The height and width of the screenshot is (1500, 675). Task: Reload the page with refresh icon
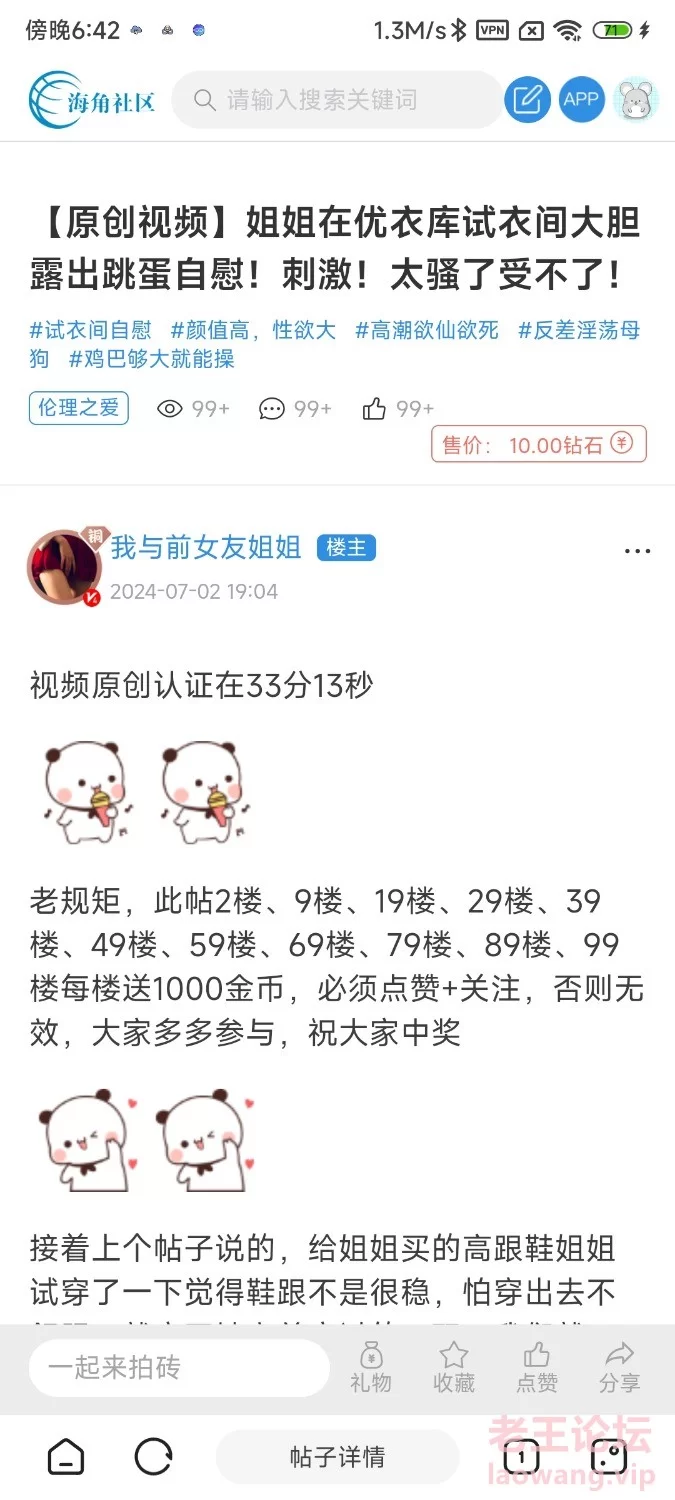154,1457
